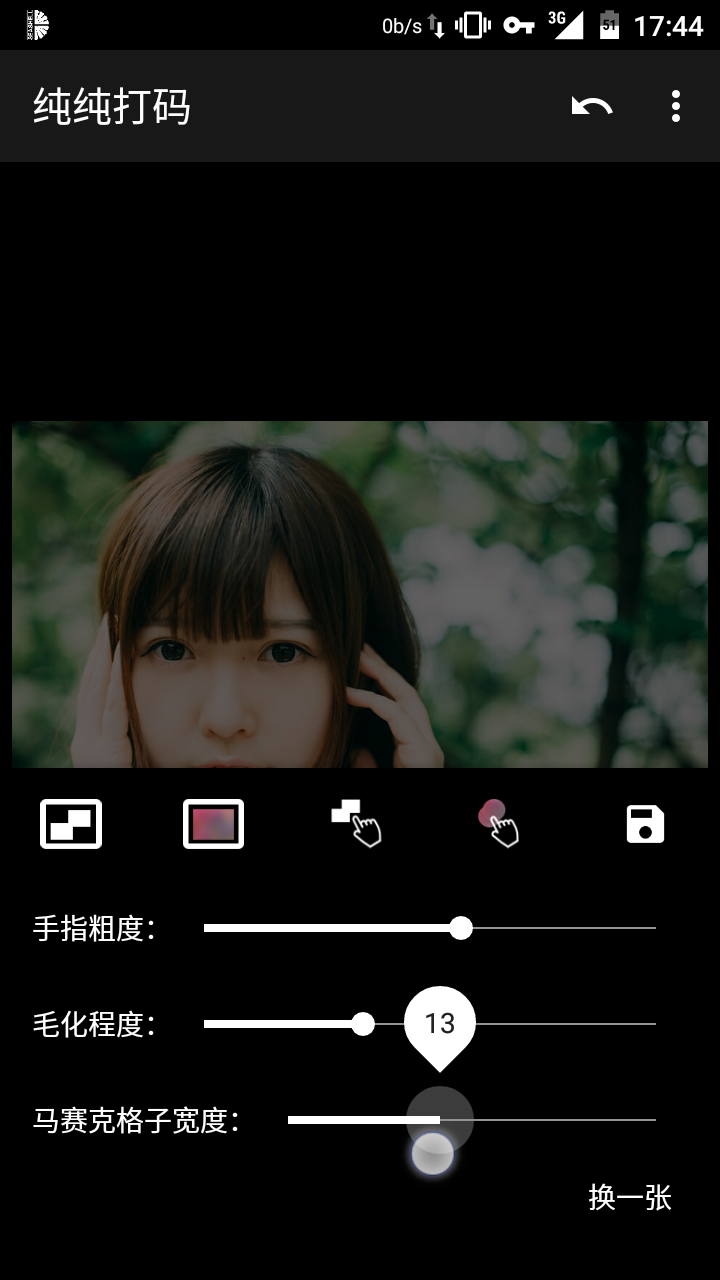
Task: Select the rectangular mosaic tool
Action: 70,823
